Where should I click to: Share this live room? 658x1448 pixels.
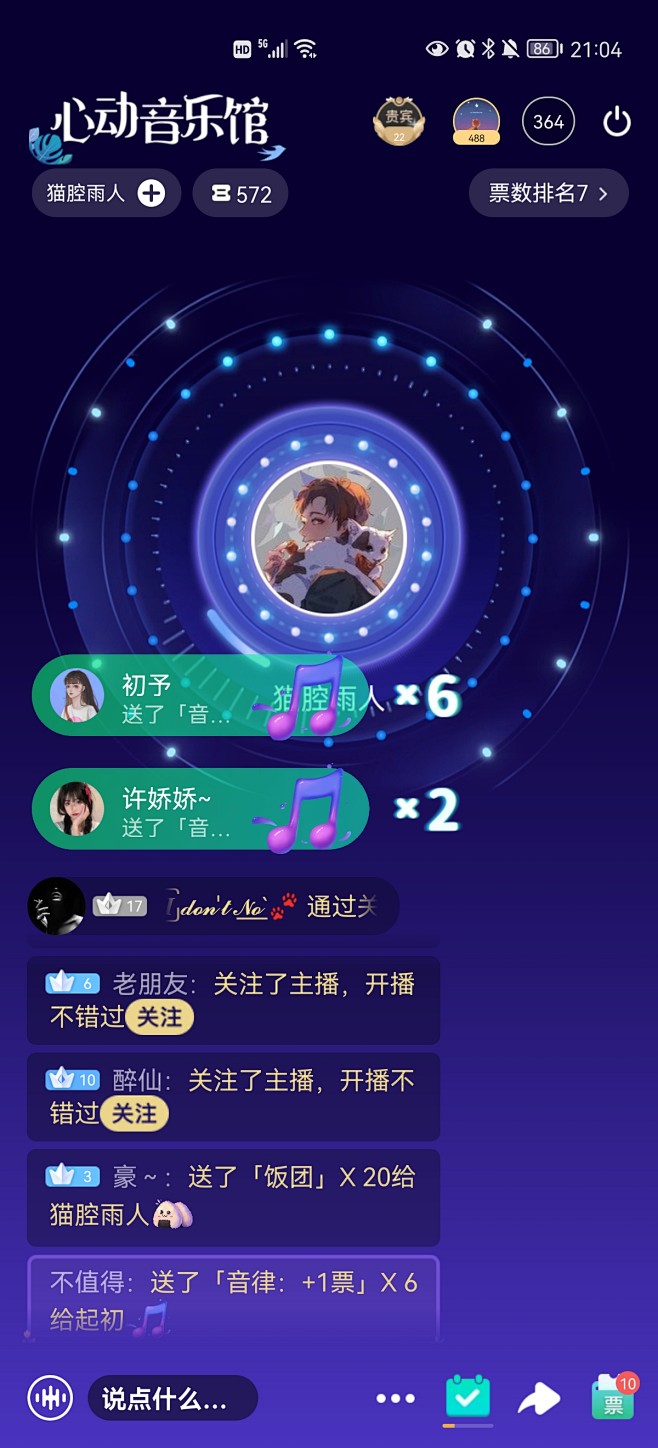click(538, 1399)
